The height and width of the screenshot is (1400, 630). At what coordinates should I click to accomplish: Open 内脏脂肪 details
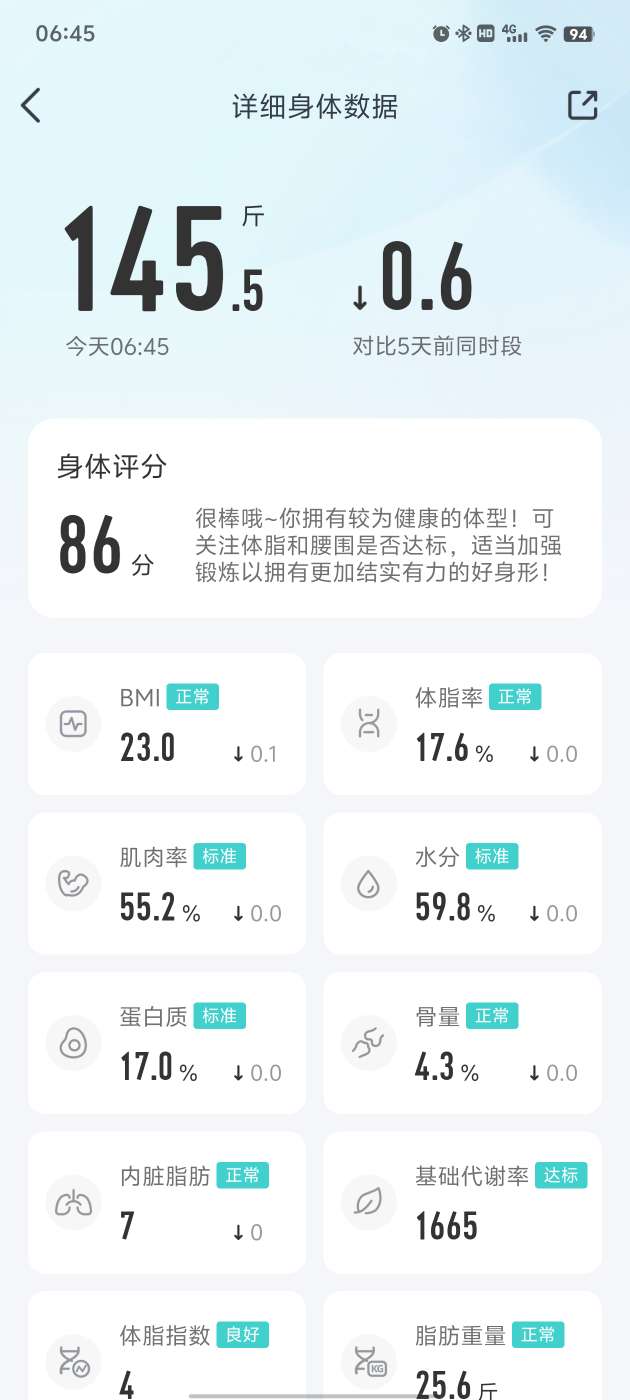click(x=166, y=1202)
